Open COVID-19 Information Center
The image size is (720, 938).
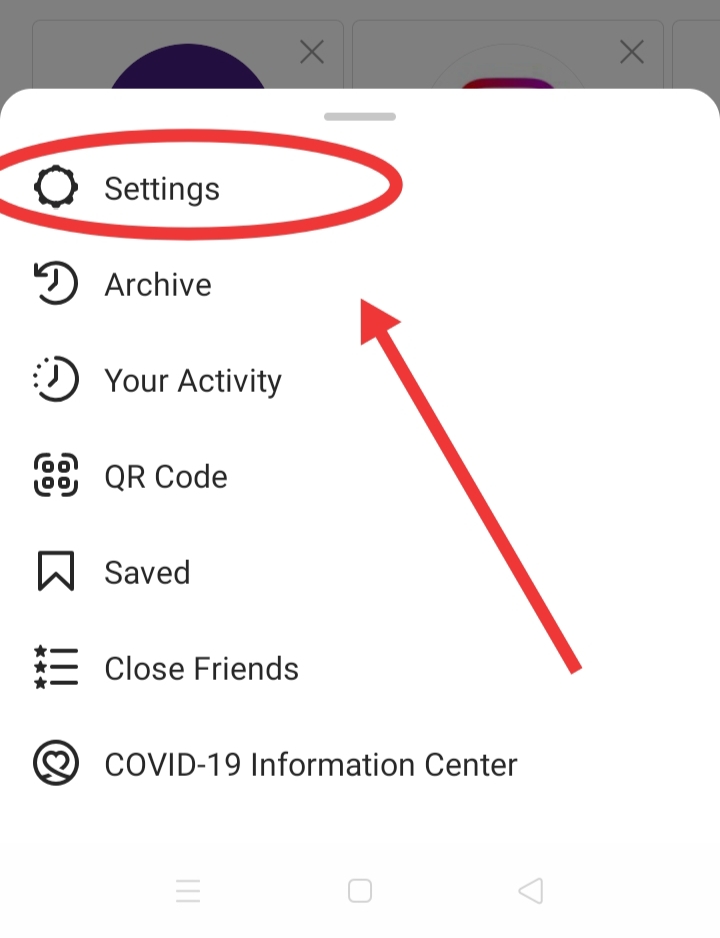click(x=310, y=765)
